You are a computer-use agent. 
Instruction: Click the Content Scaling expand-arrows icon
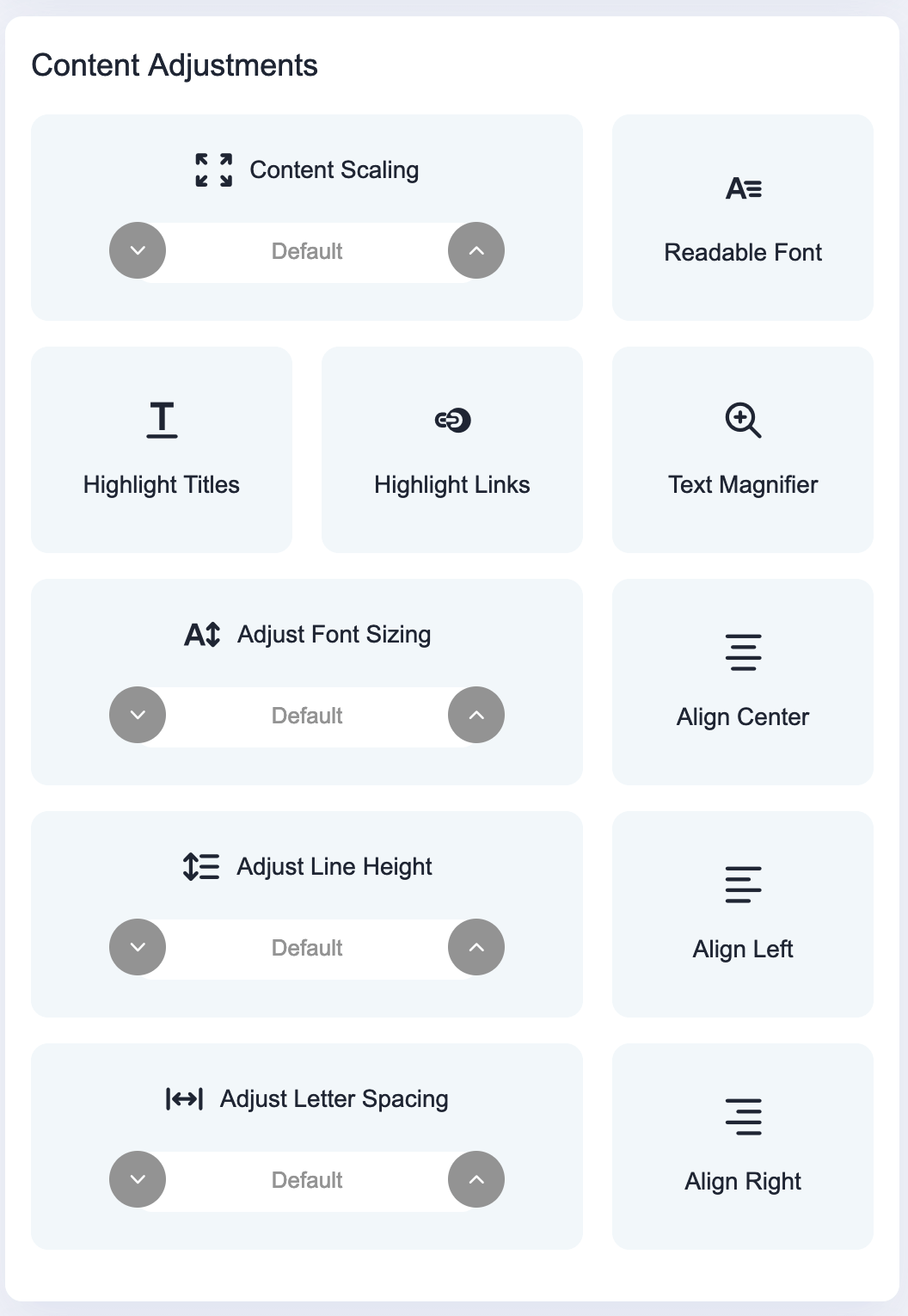[213, 169]
